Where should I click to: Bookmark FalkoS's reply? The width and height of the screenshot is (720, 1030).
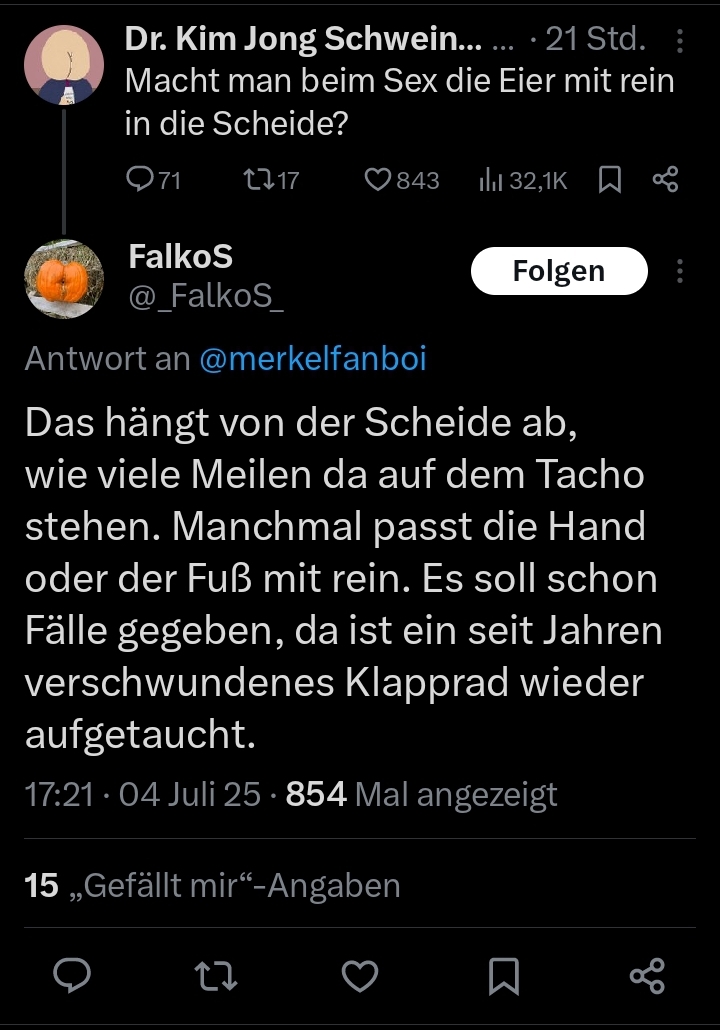pyautogui.click(x=504, y=975)
